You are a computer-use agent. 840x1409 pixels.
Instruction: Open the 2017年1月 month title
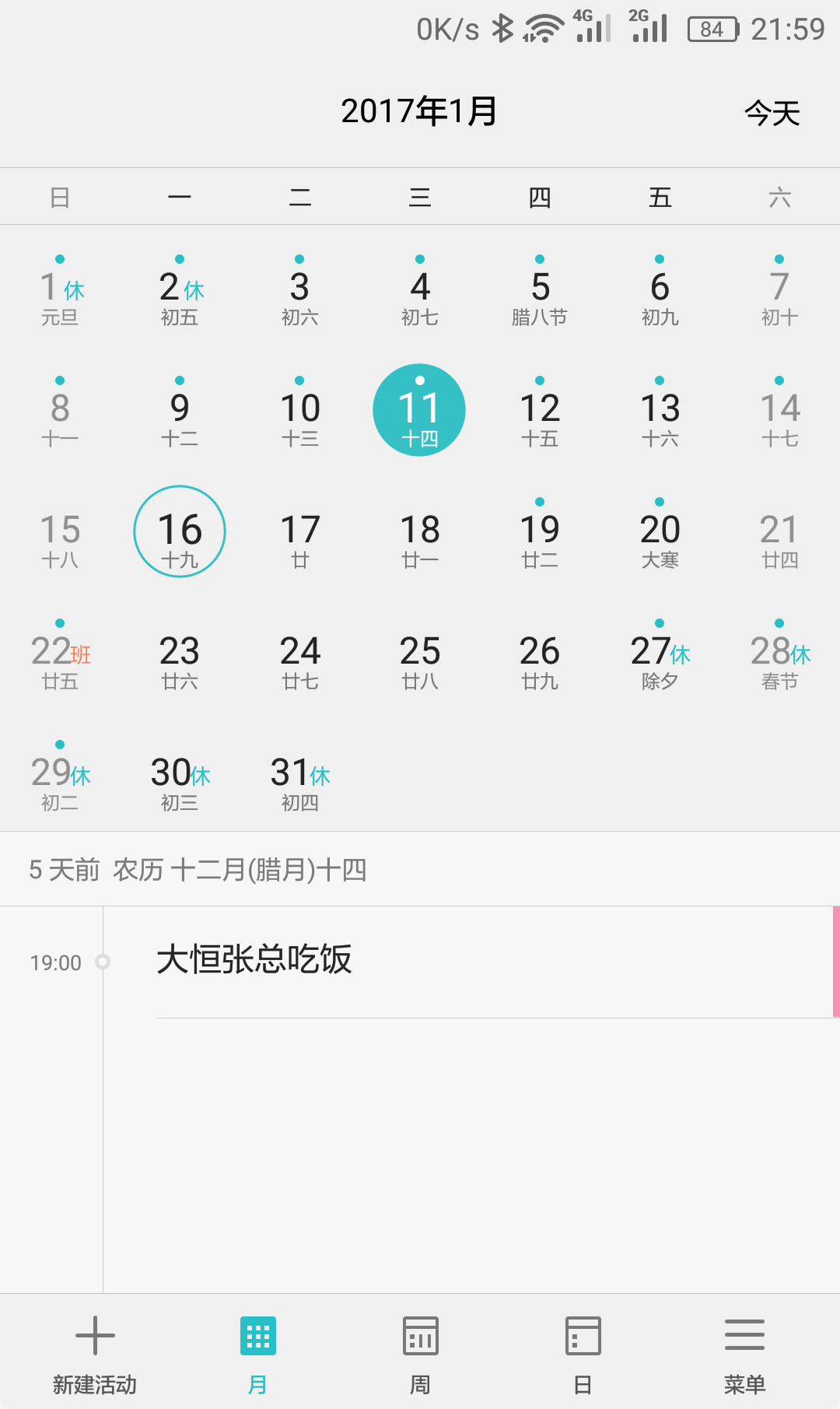click(419, 111)
